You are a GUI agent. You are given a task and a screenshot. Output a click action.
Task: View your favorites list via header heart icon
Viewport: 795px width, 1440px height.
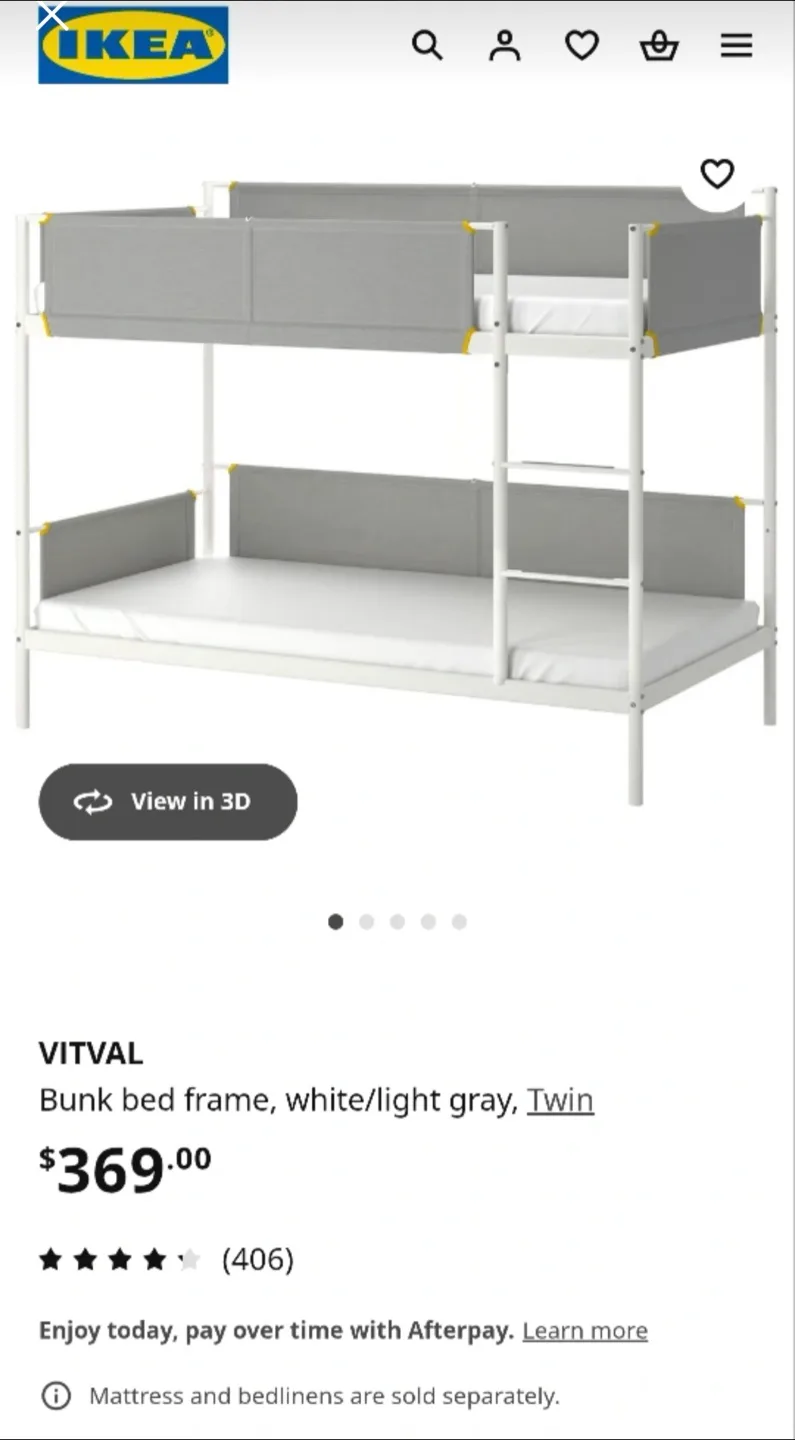(x=582, y=46)
